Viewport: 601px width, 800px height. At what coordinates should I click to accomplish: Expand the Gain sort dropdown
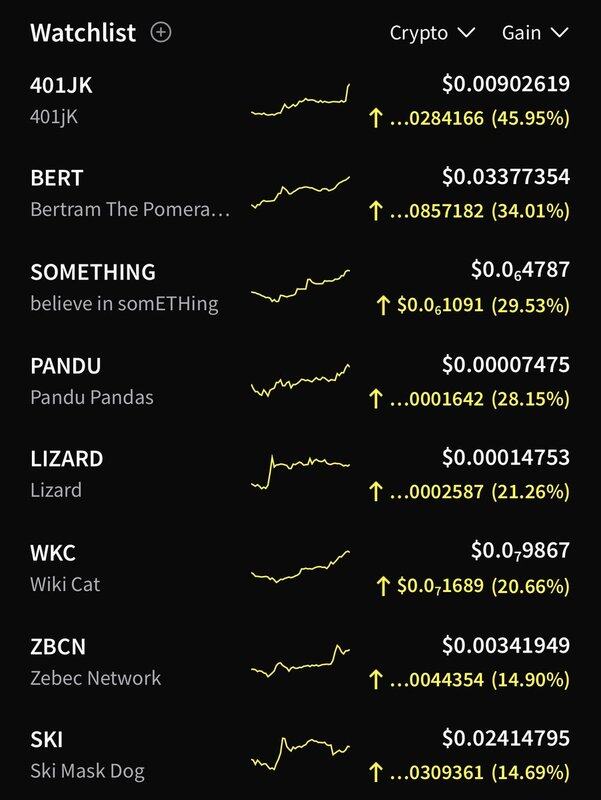(x=535, y=33)
